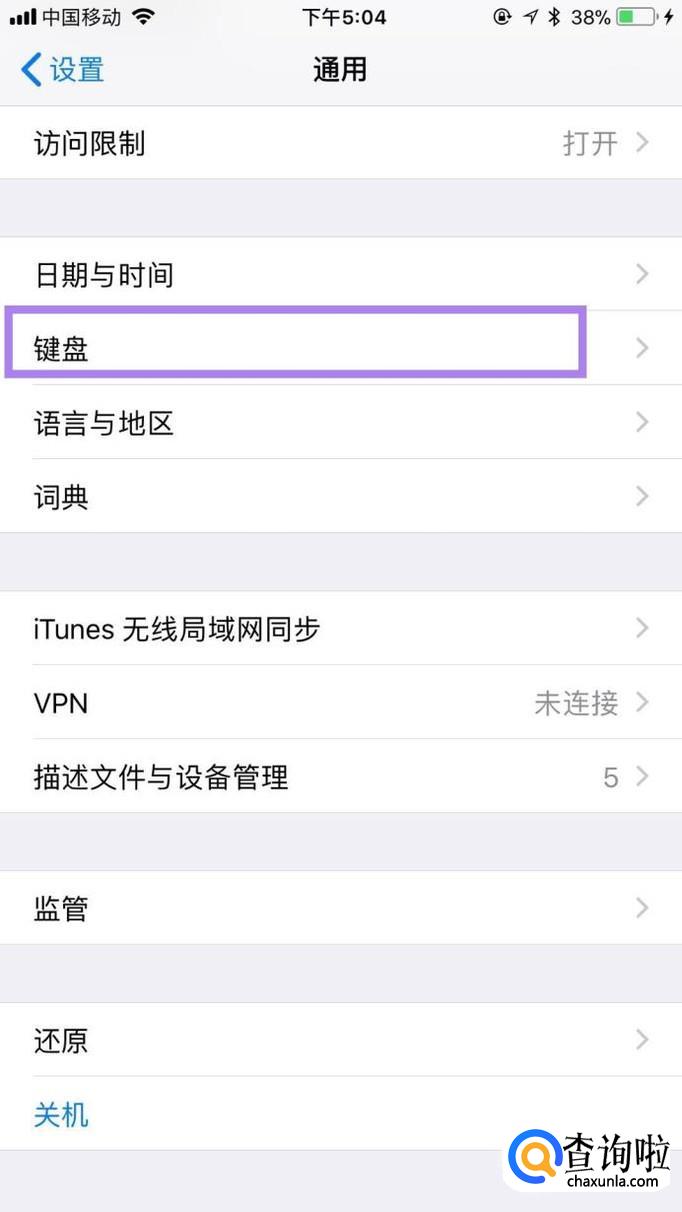Open 描述文件与设备管理
Image resolution: width=682 pixels, height=1212 pixels.
click(340, 777)
